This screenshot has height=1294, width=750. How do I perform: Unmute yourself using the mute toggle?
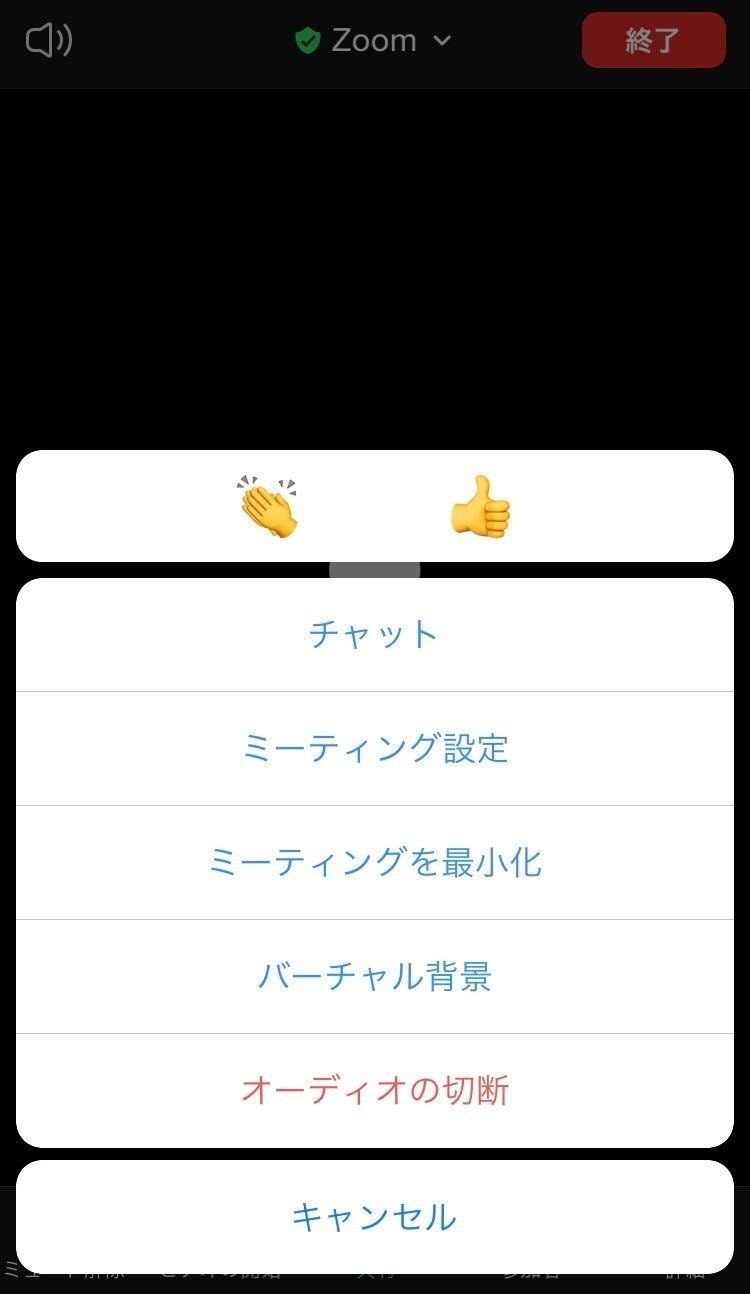(x=60, y=1270)
